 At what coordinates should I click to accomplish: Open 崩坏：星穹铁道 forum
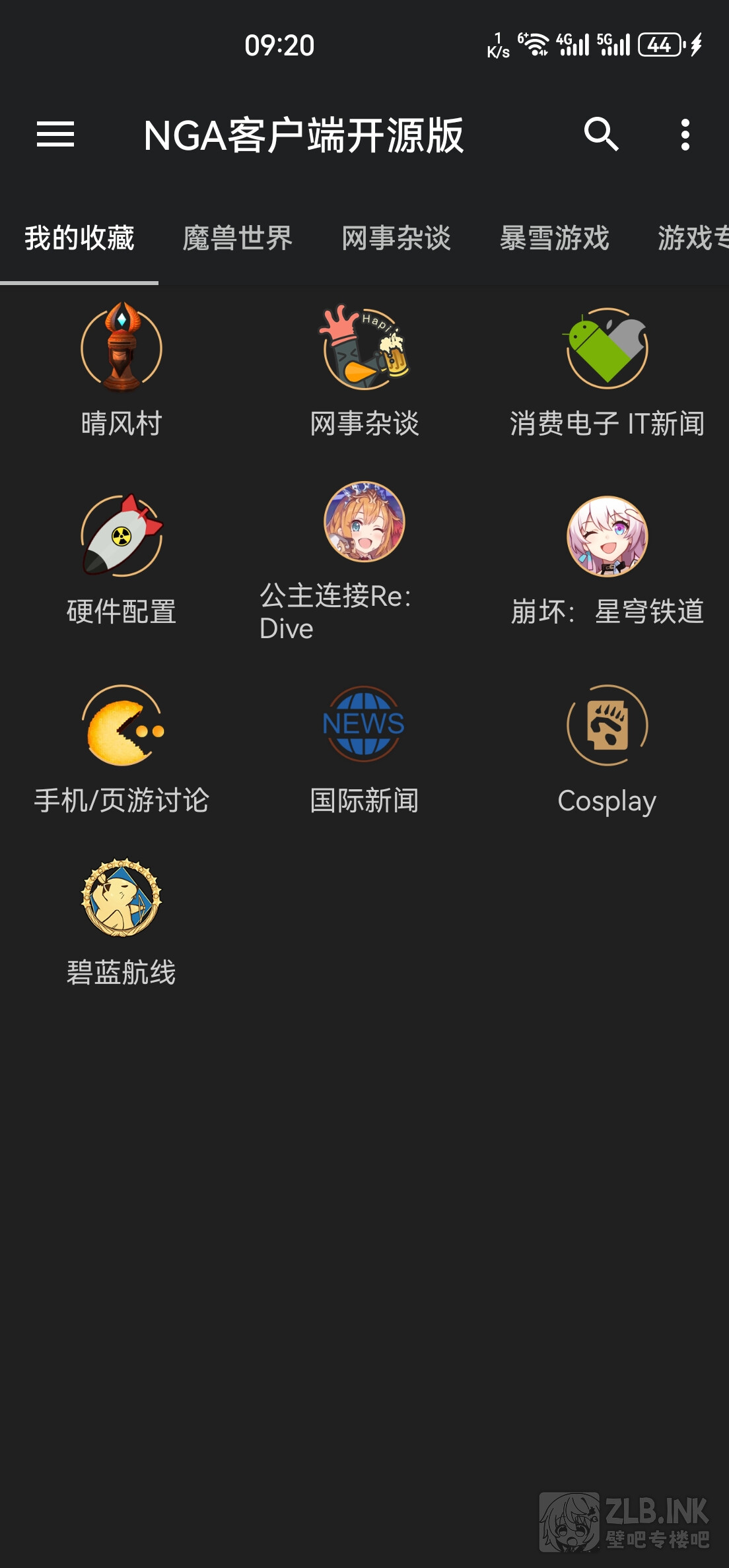607,558
